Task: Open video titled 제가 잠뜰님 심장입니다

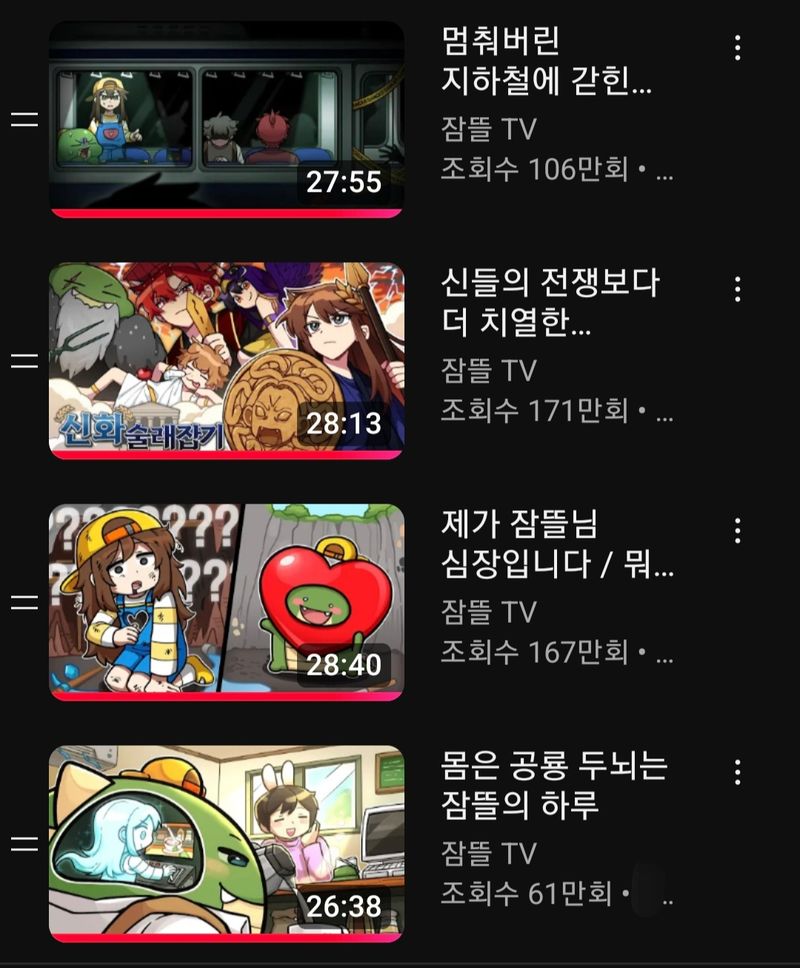Action: pos(556,544)
